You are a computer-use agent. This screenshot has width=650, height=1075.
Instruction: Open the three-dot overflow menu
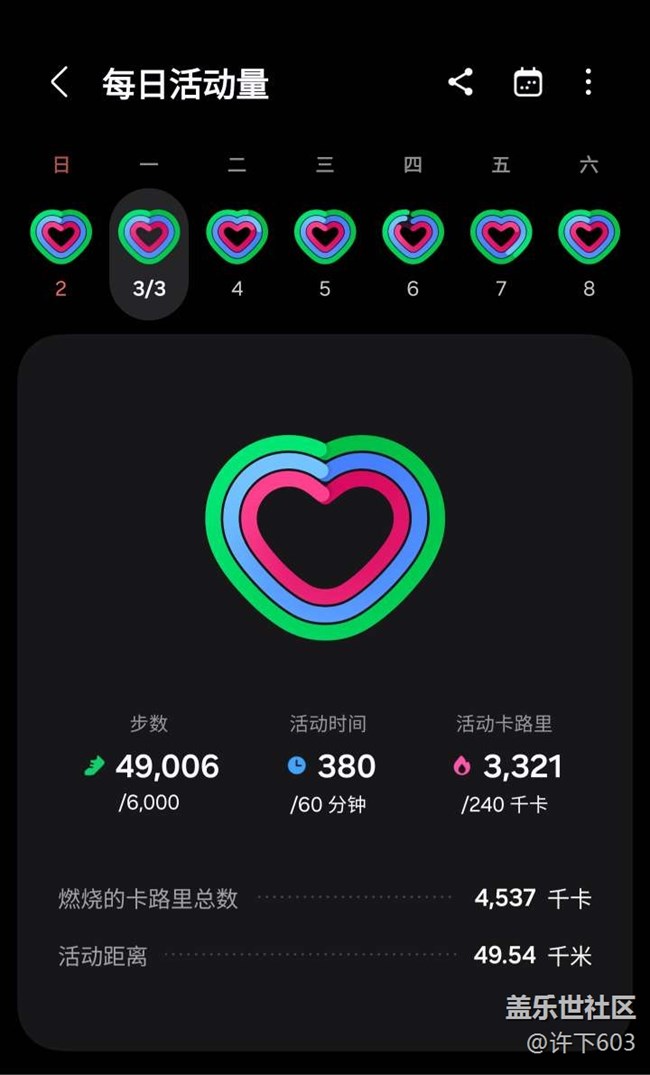pyautogui.click(x=588, y=82)
